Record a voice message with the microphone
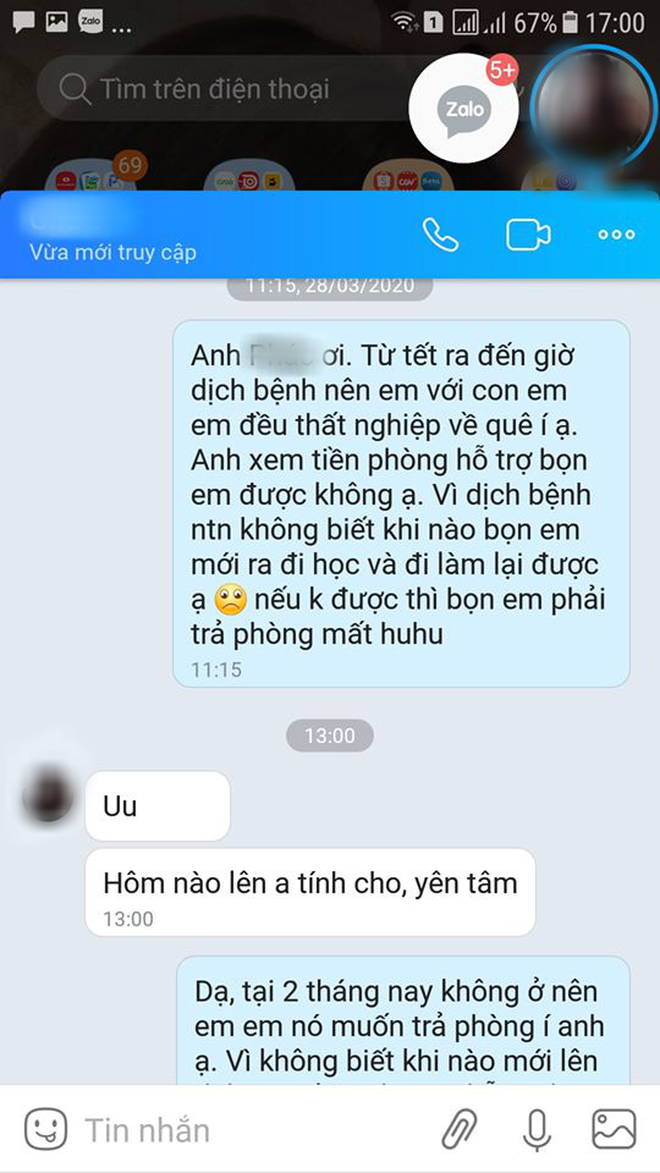The image size is (660, 1173). pyautogui.click(x=537, y=1130)
